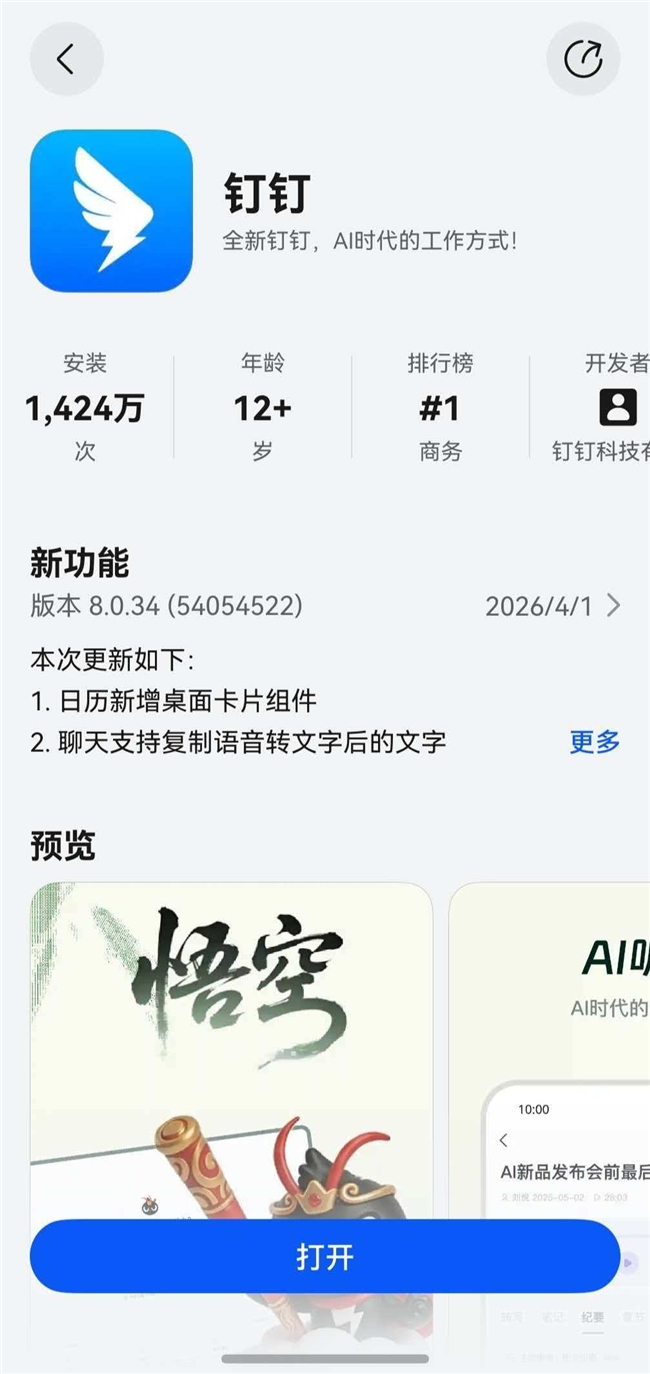
Task: View the 悟空 preview screenshot
Action: click(x=231, y=1040)
